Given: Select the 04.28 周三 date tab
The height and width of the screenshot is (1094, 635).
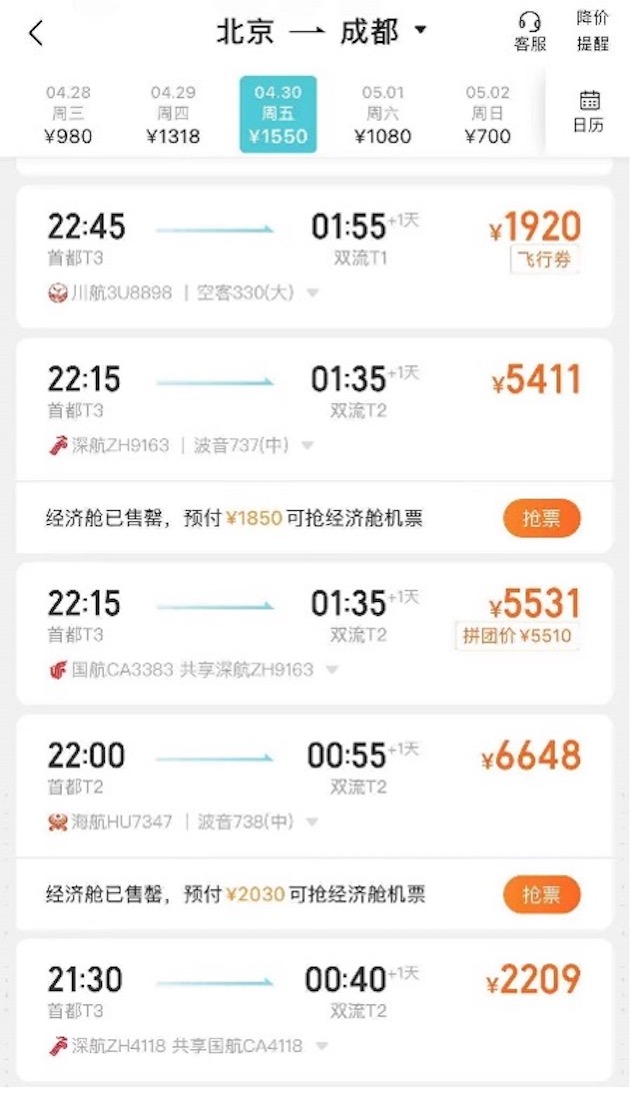Looking at the screenshot, I should [68, 114].
